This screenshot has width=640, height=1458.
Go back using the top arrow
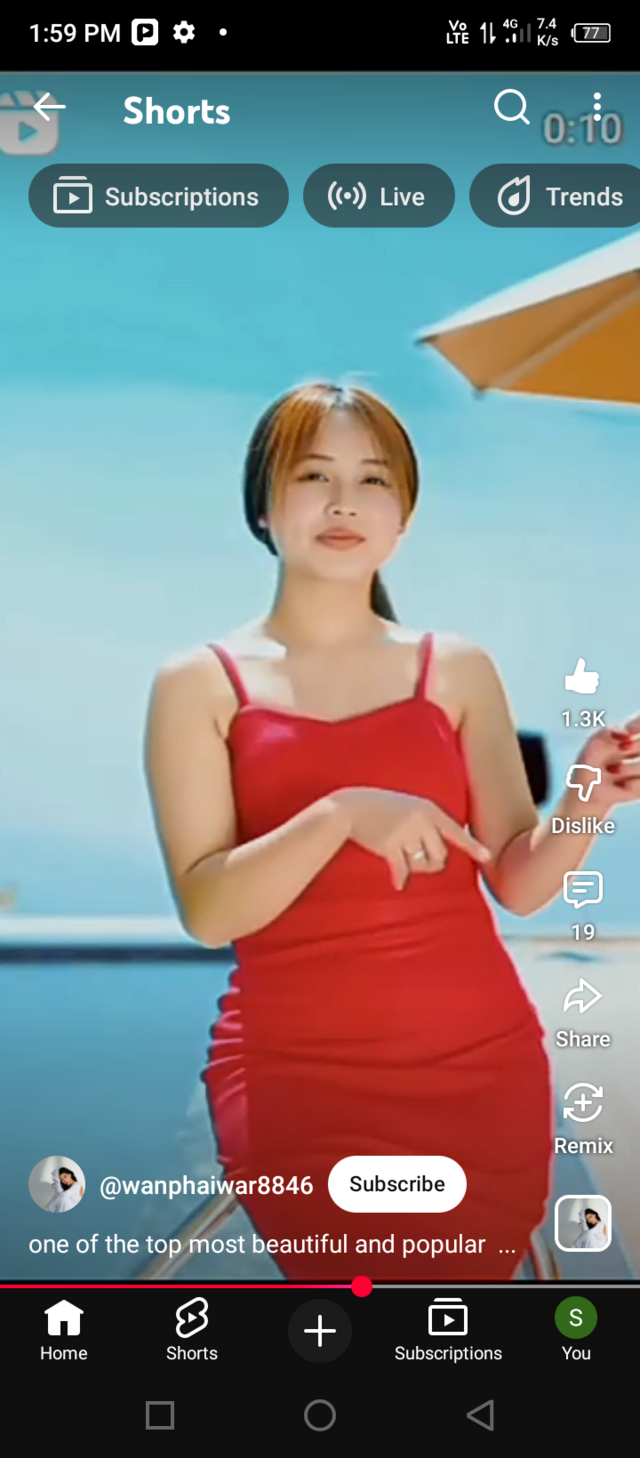click(x=49, y=107)
